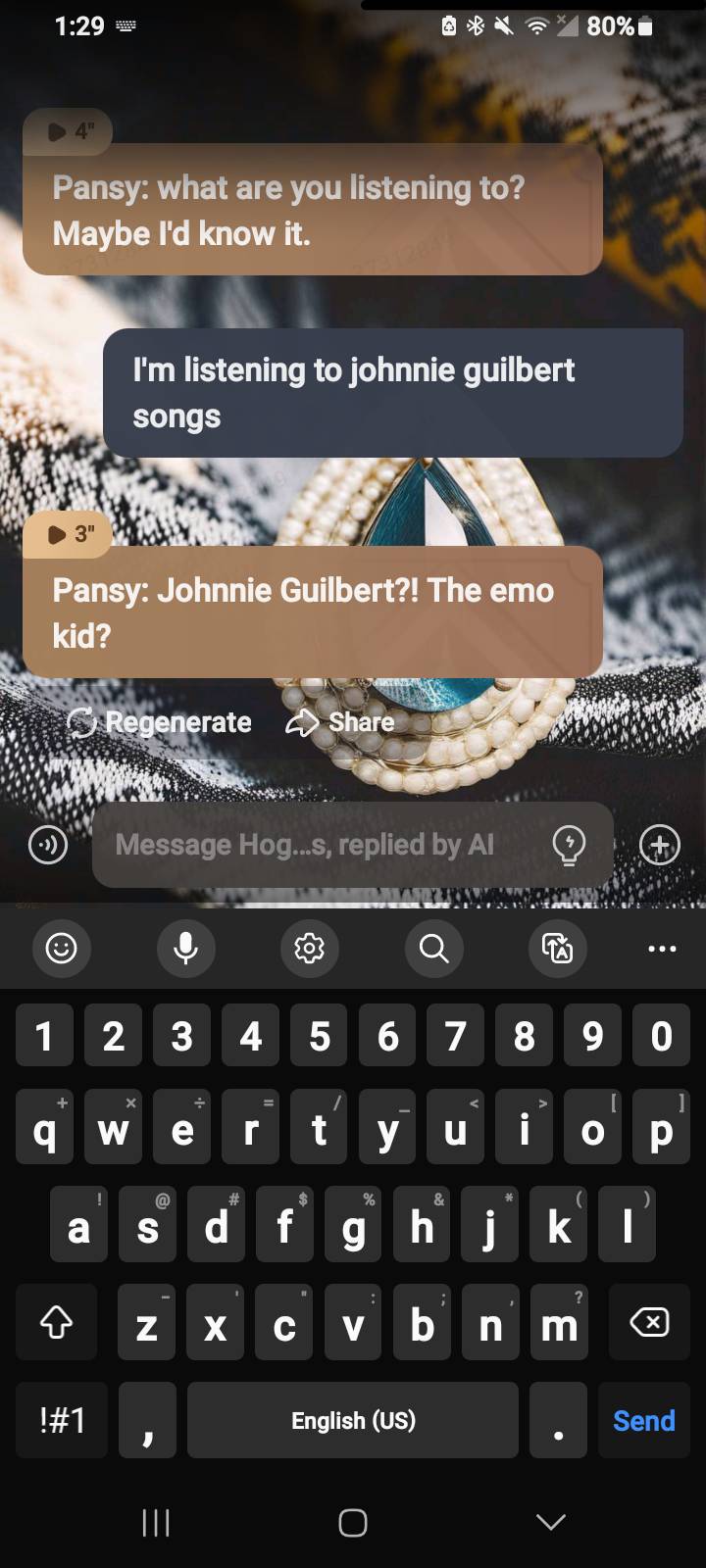Open the keyboard search tool
Image resolution: width=706 pixels, height=1568 pixels.
433,948
